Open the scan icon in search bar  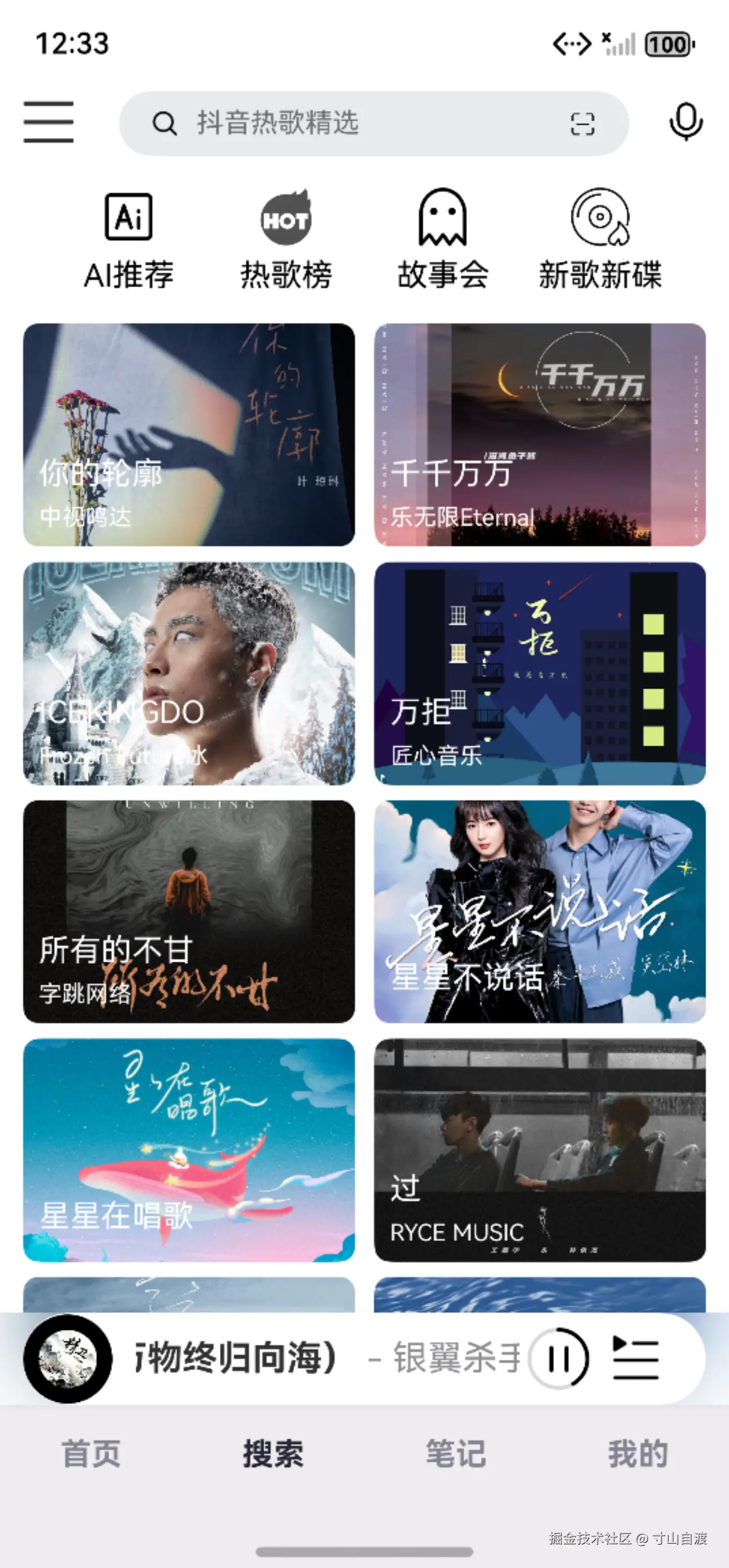pos(582,124)
